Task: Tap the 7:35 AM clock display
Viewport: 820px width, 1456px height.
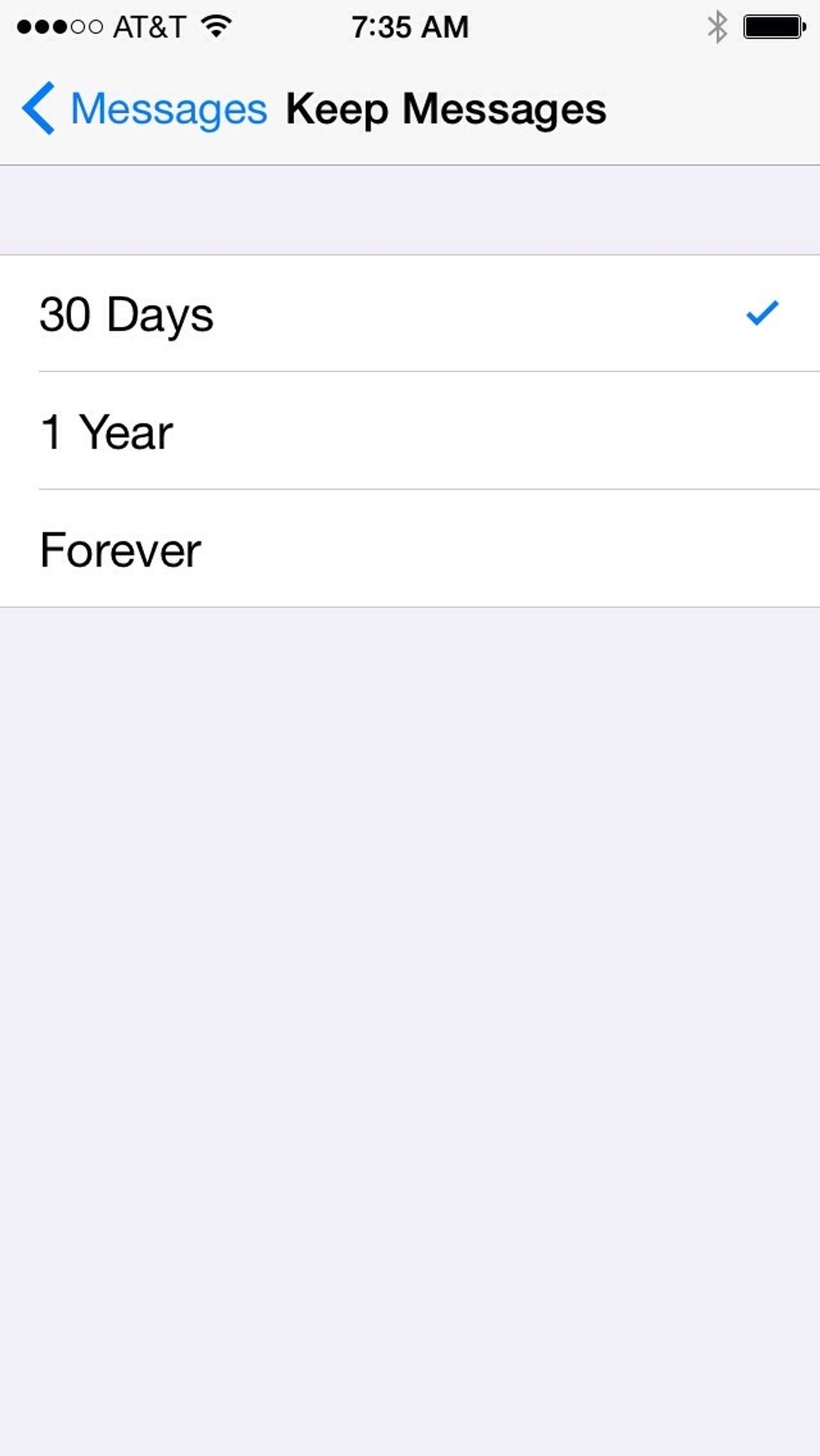Action: (x=410, y=25)
